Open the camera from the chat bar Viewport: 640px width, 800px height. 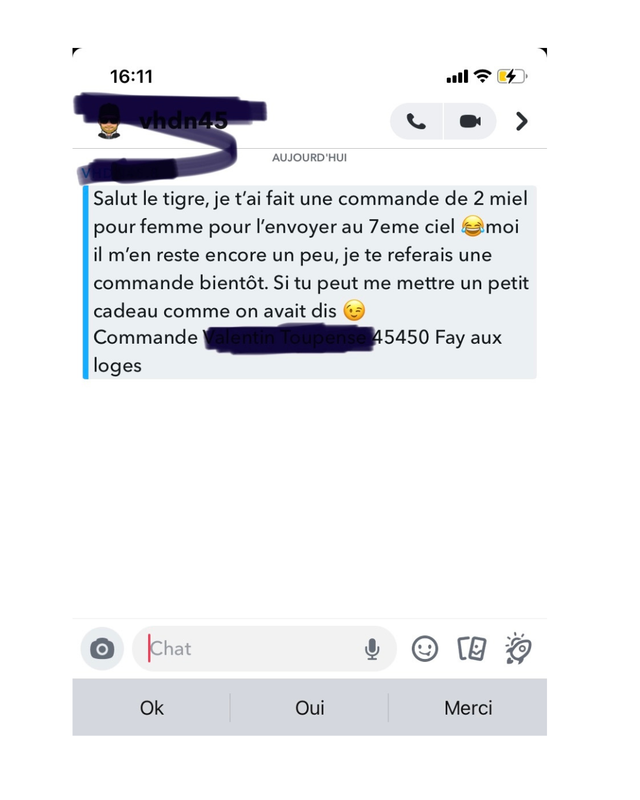pyautogui.click(x=102, y=649)
